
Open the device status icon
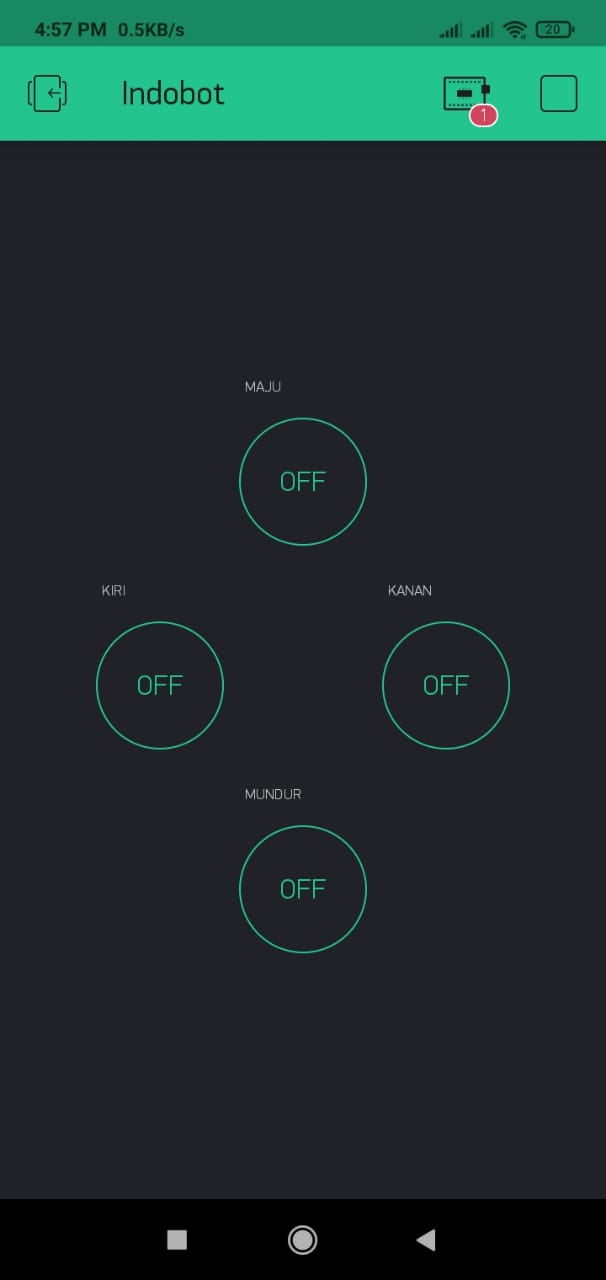[468, 98]
